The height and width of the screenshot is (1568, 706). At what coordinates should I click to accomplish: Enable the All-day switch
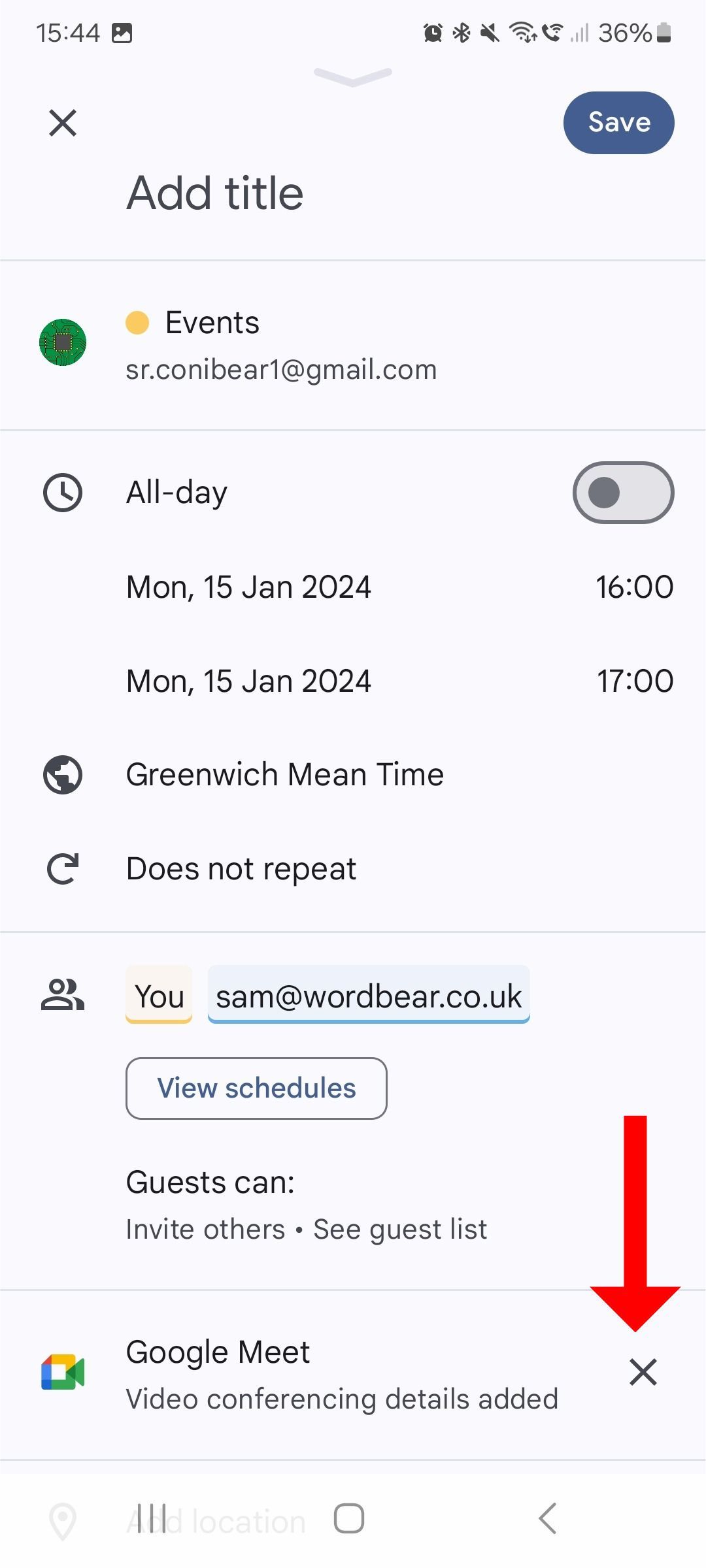pos(623,493)
